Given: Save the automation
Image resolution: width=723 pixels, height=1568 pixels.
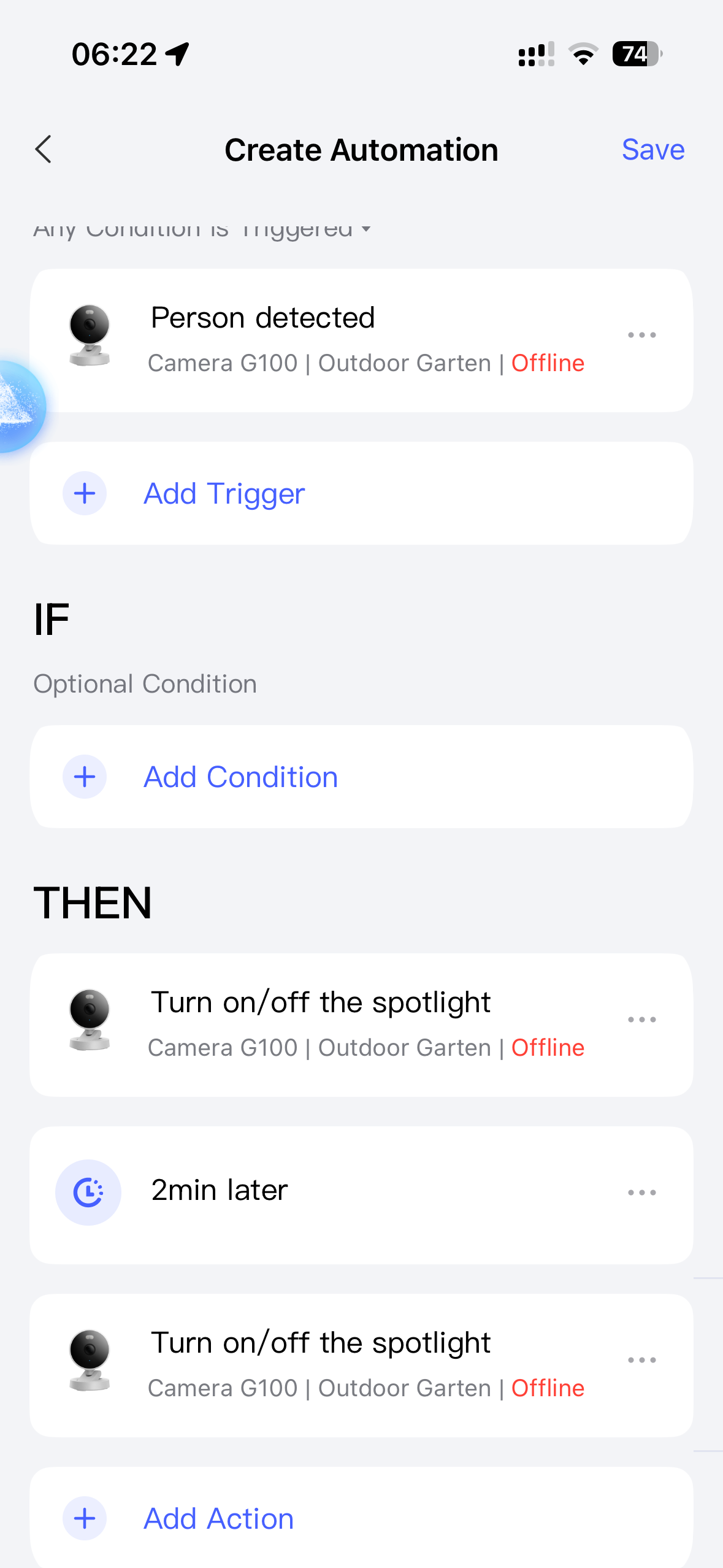Looking at the screenshot, I should pos(652,150).
